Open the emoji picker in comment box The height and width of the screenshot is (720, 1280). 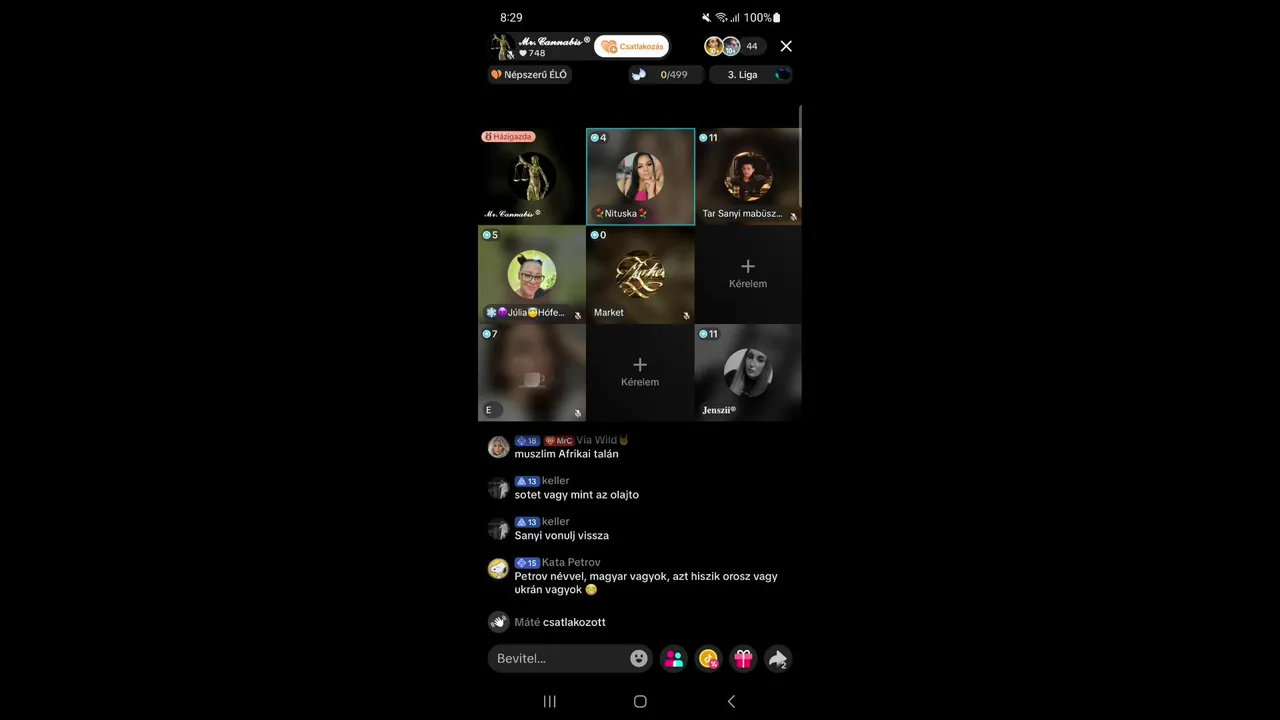point(639,658)
